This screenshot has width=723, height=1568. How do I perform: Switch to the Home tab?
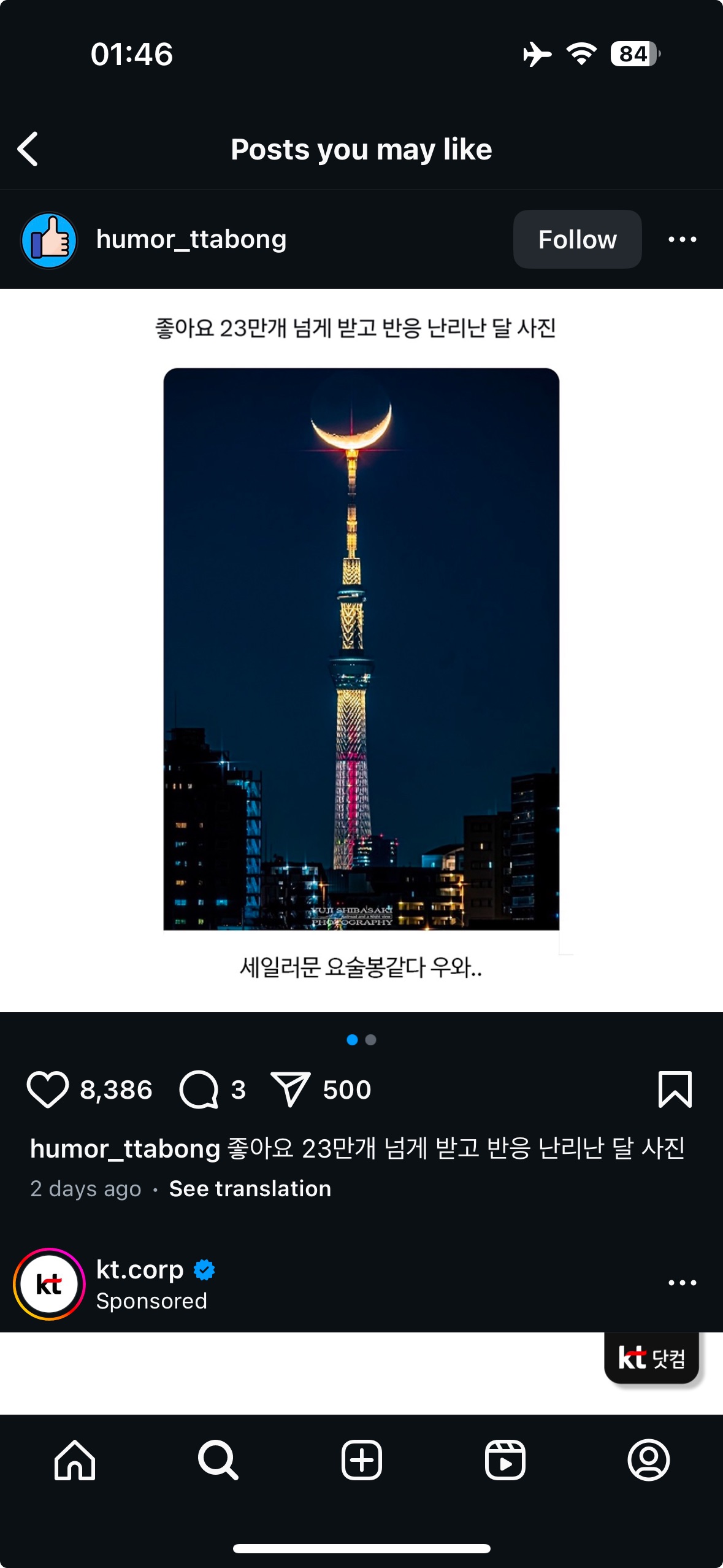pyautogui.click(x=75, y=1460)
